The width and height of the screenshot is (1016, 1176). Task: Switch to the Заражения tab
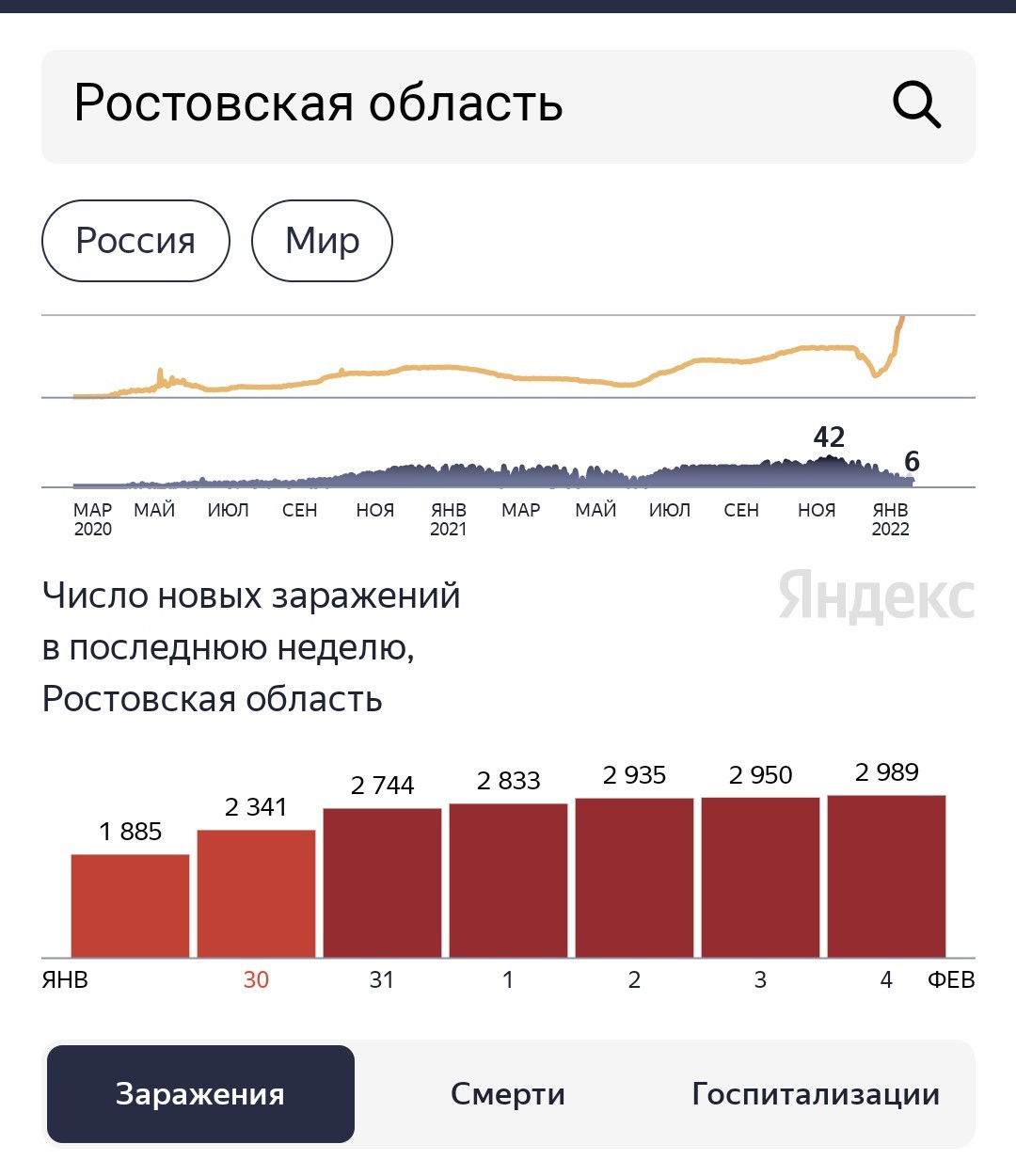[x=200, y=1094]
